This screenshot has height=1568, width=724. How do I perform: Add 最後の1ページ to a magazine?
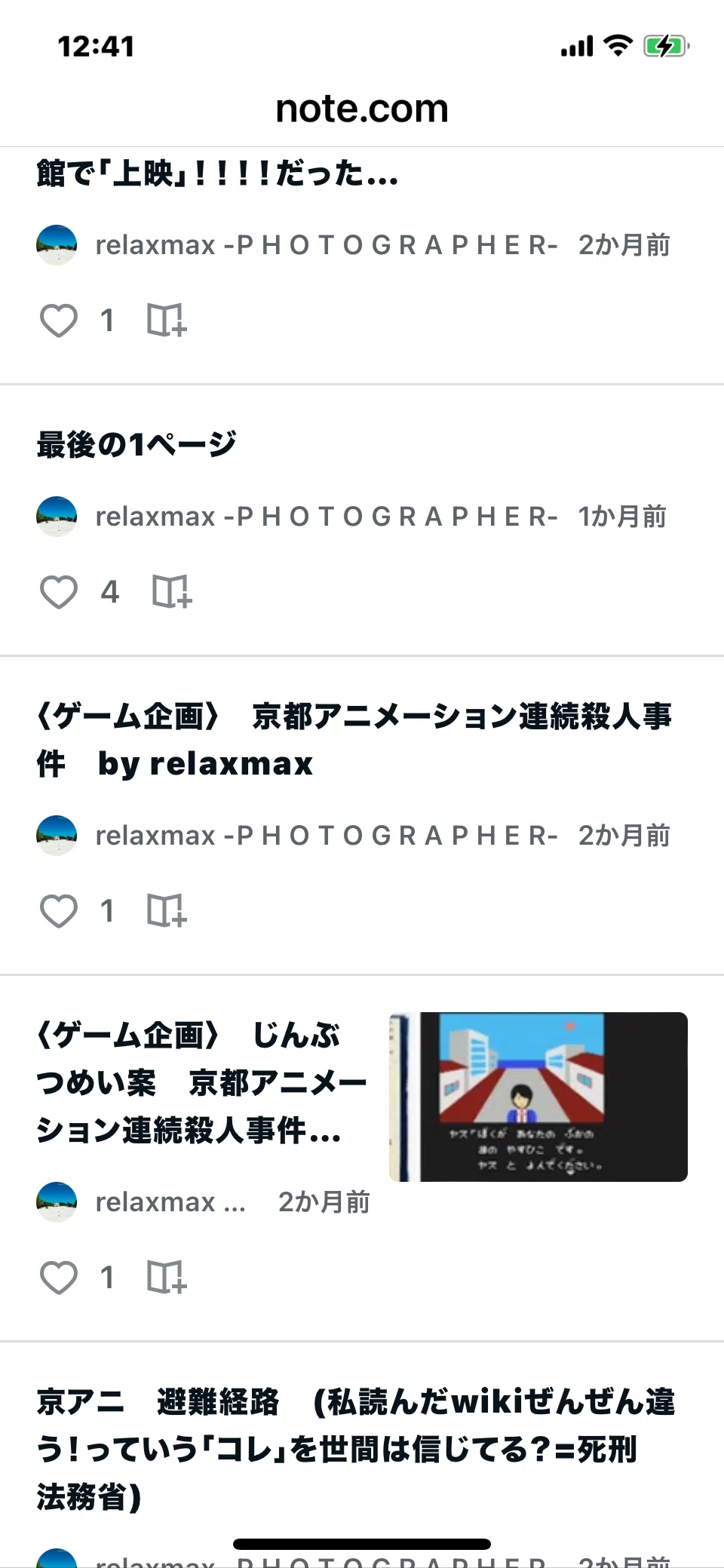172,592
